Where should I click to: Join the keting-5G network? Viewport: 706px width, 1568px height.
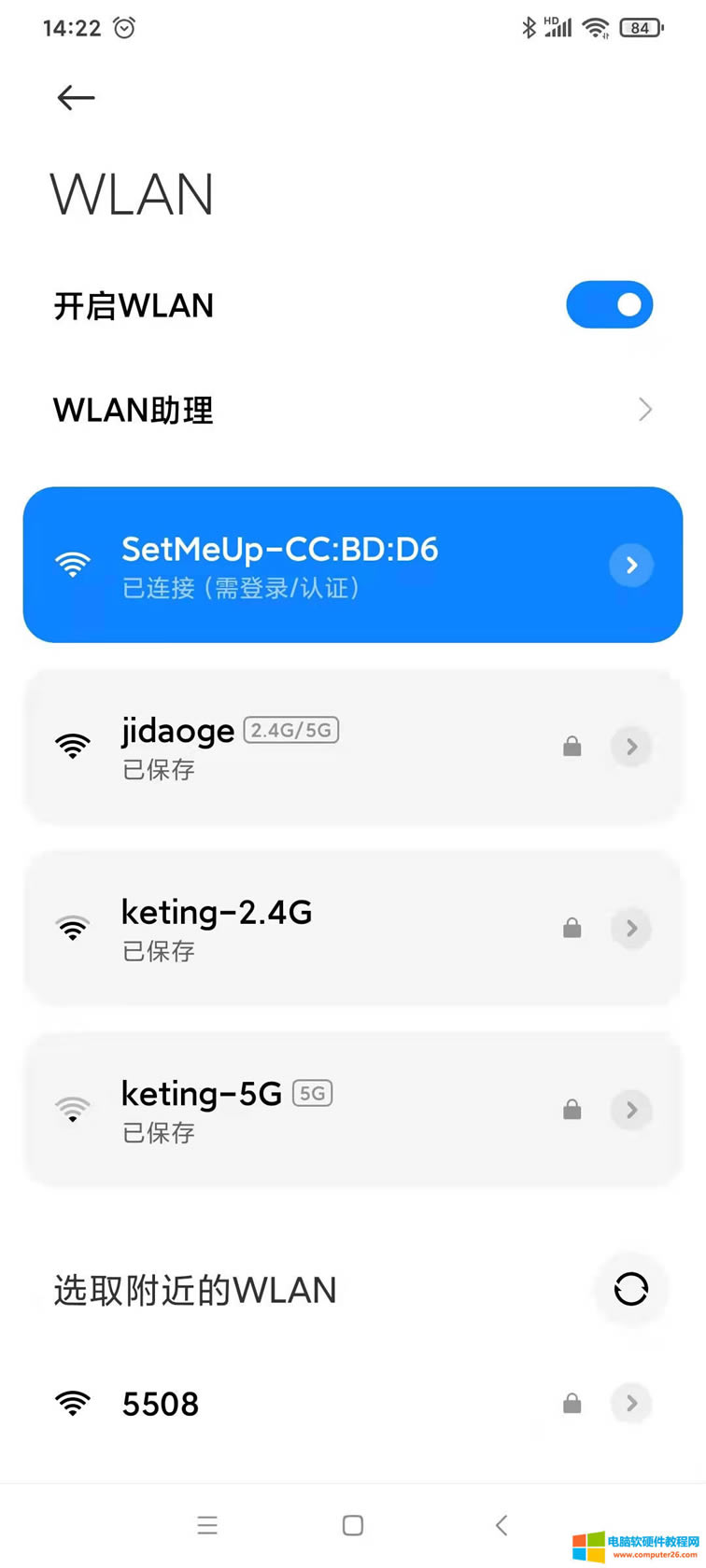click(x=280, y=1110)
